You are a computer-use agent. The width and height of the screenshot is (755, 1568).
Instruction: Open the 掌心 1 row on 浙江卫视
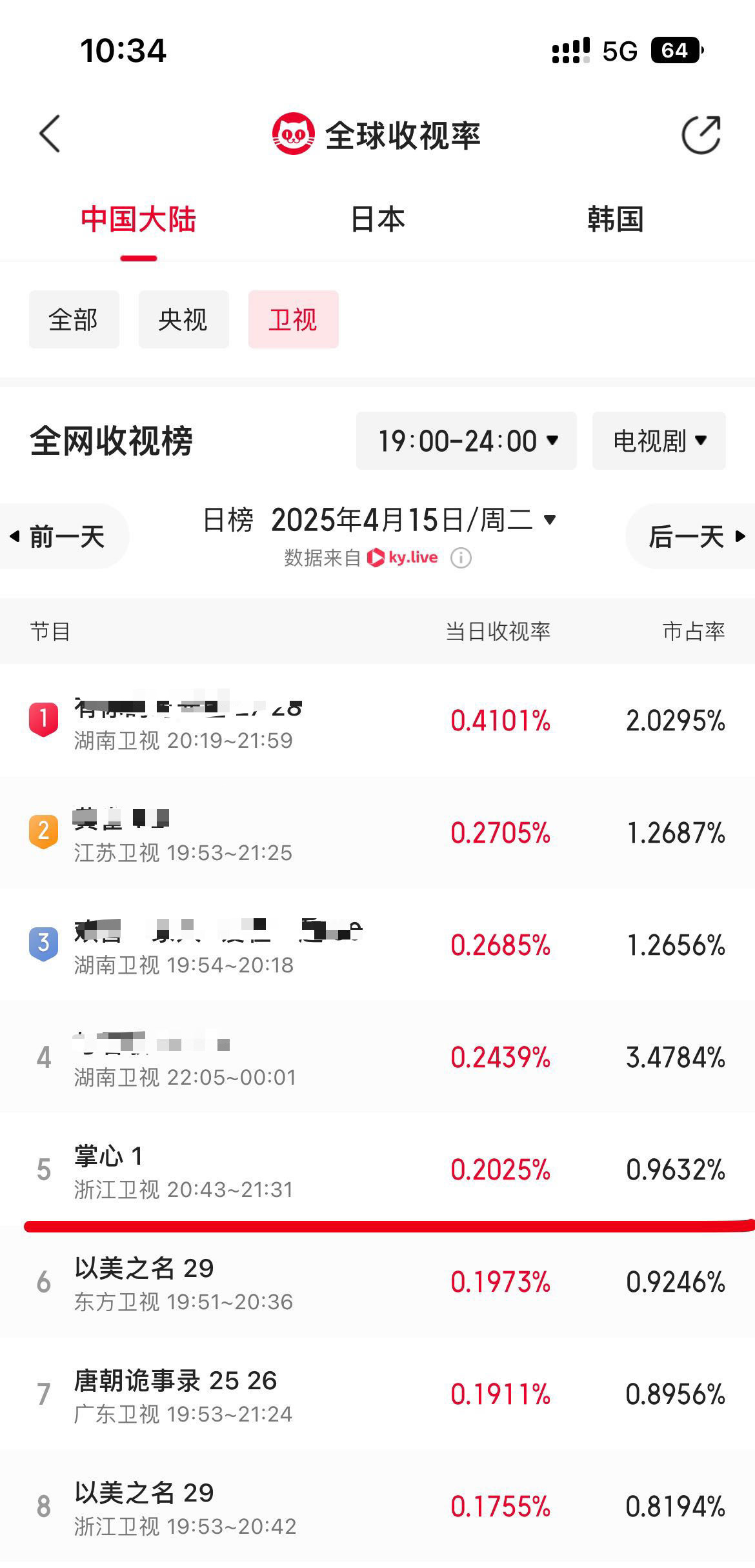377,1169
